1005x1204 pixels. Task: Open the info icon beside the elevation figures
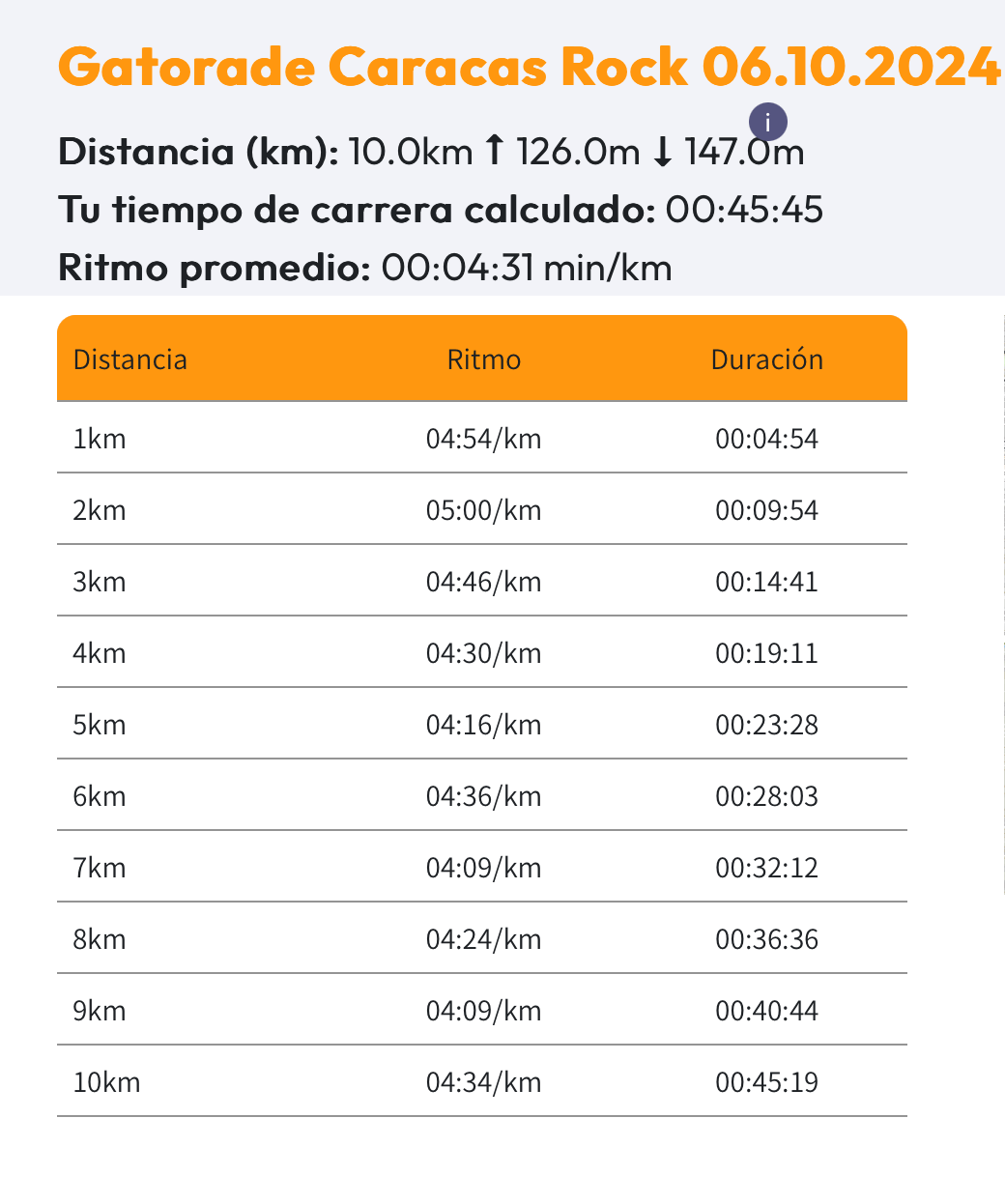click(768, 123)
